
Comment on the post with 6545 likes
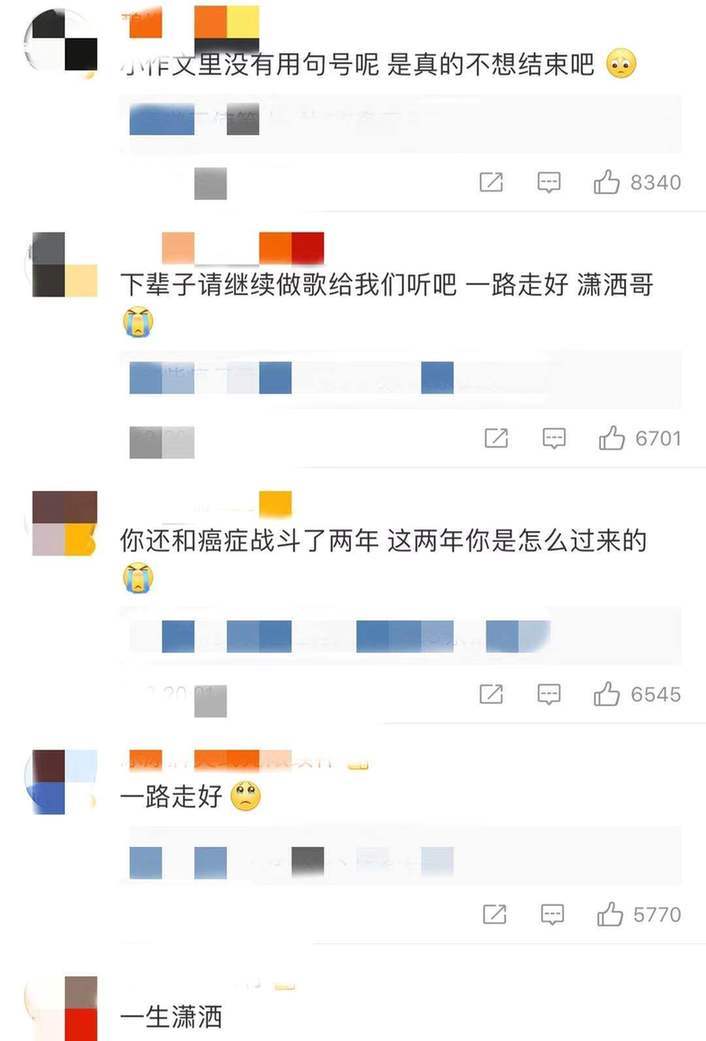tap(549, 694)
